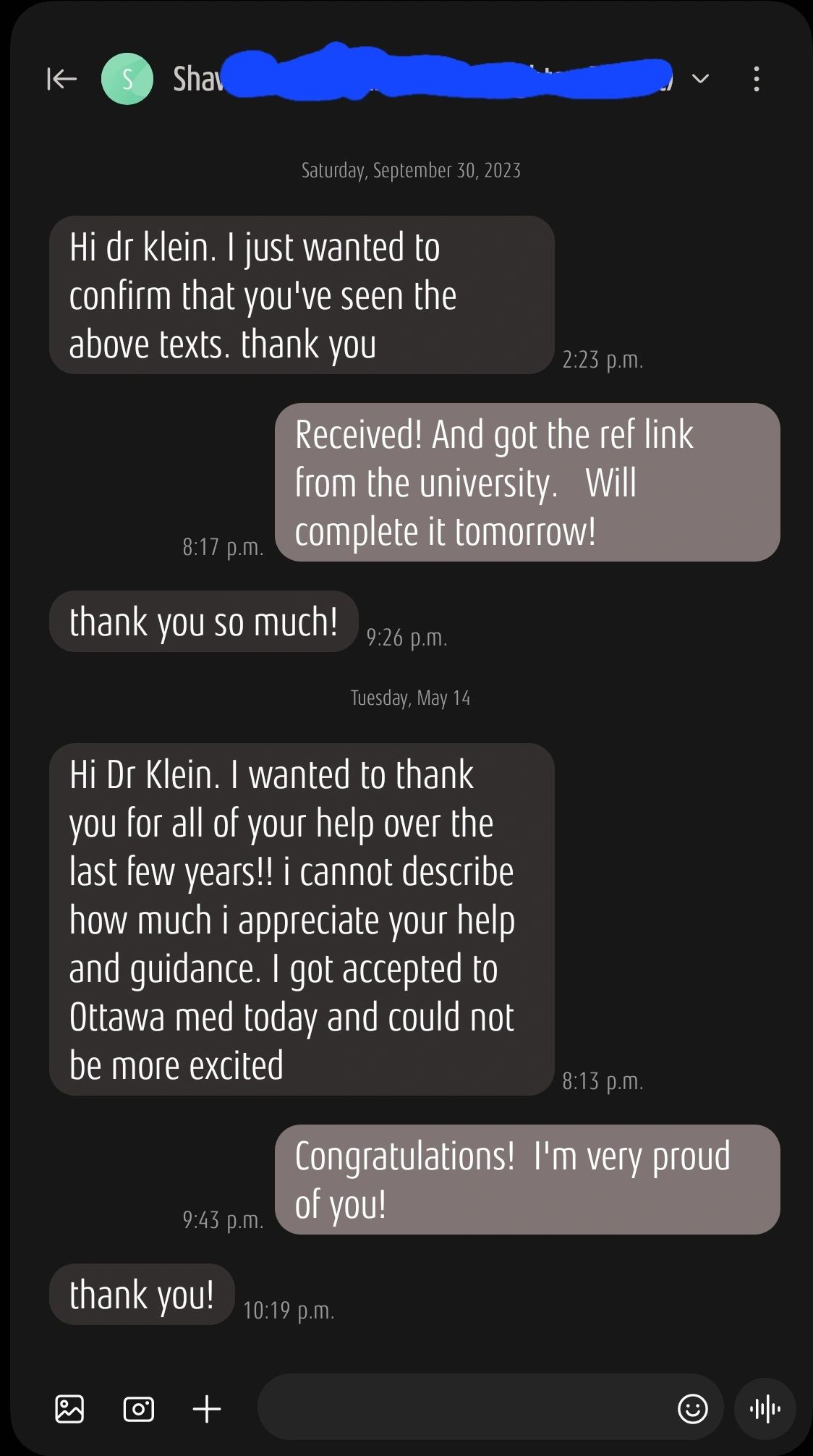Open the contact's green S avatar
This screenshot has width=813, height=1456.
pyautogui.click(x=127, y=78)
